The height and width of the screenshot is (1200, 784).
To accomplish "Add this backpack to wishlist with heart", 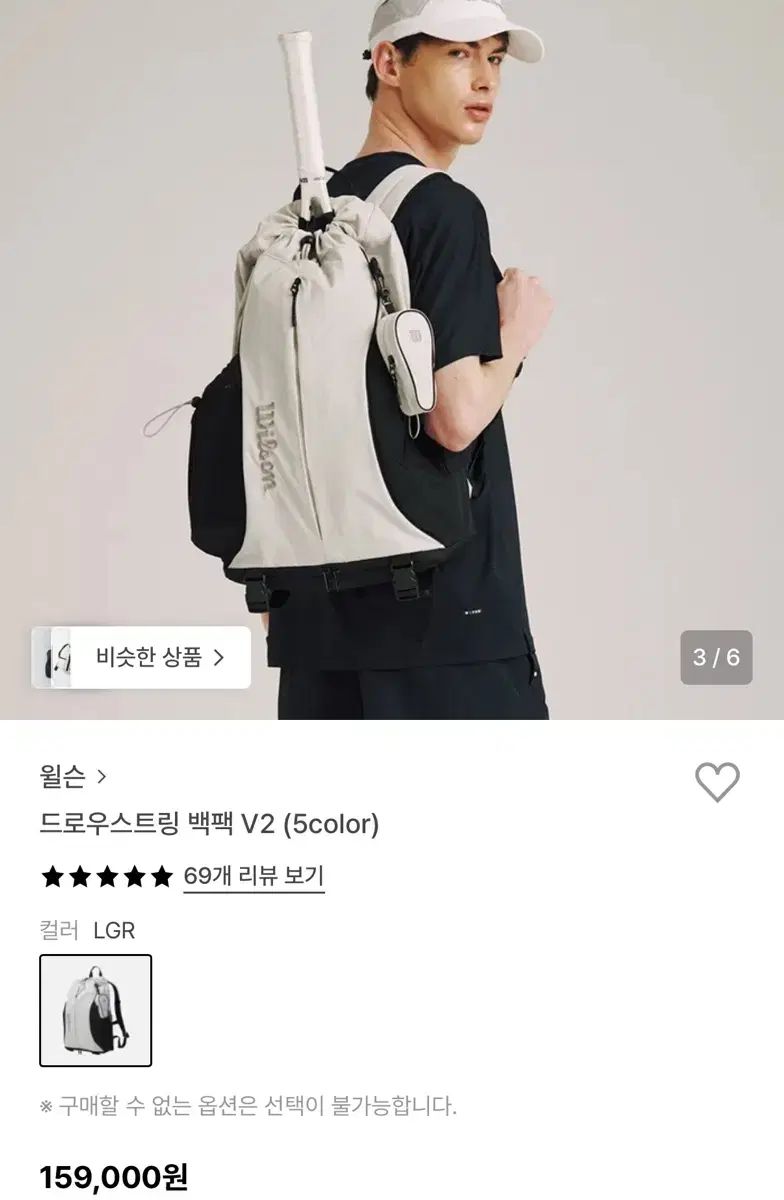I will (717, 782).
